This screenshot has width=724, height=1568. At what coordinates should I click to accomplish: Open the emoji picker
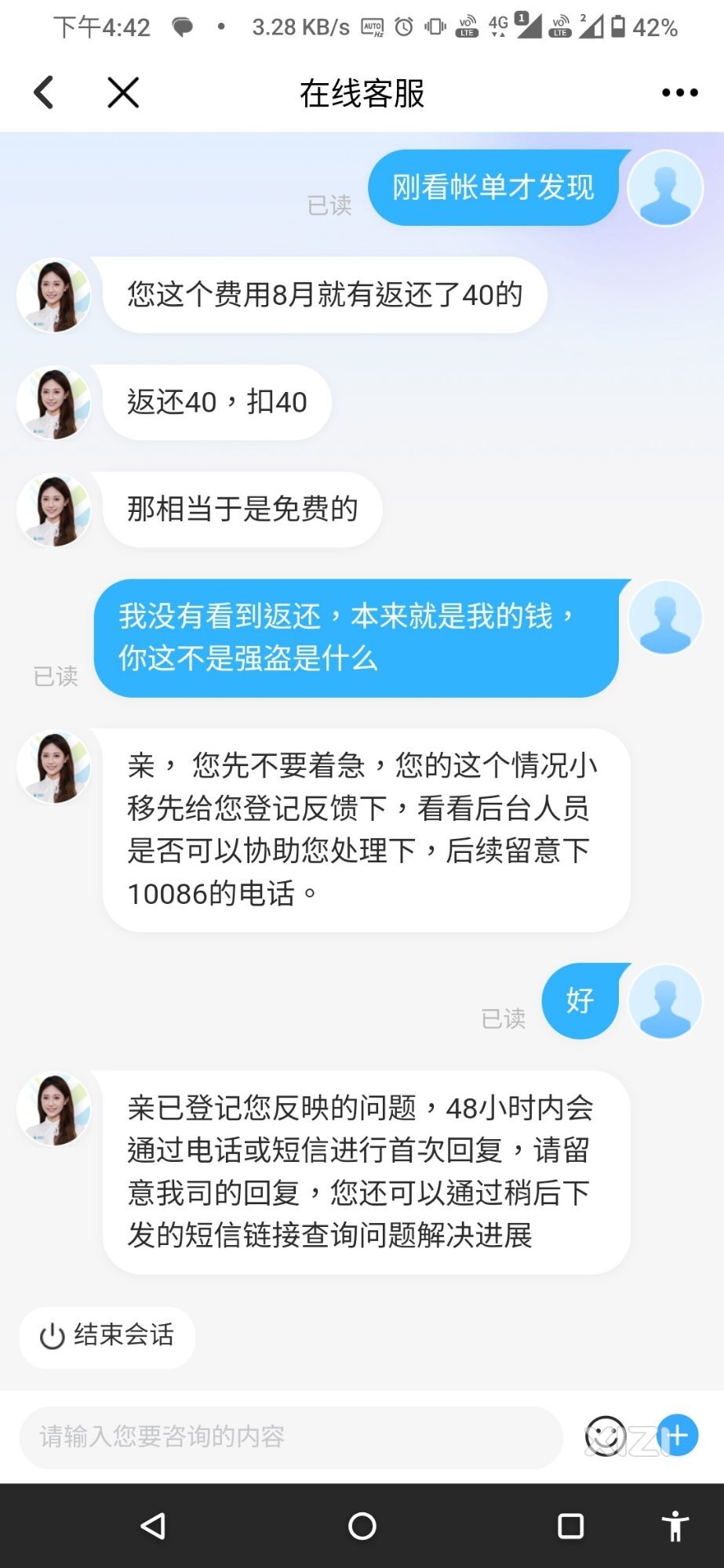[x=606, y=1436]
